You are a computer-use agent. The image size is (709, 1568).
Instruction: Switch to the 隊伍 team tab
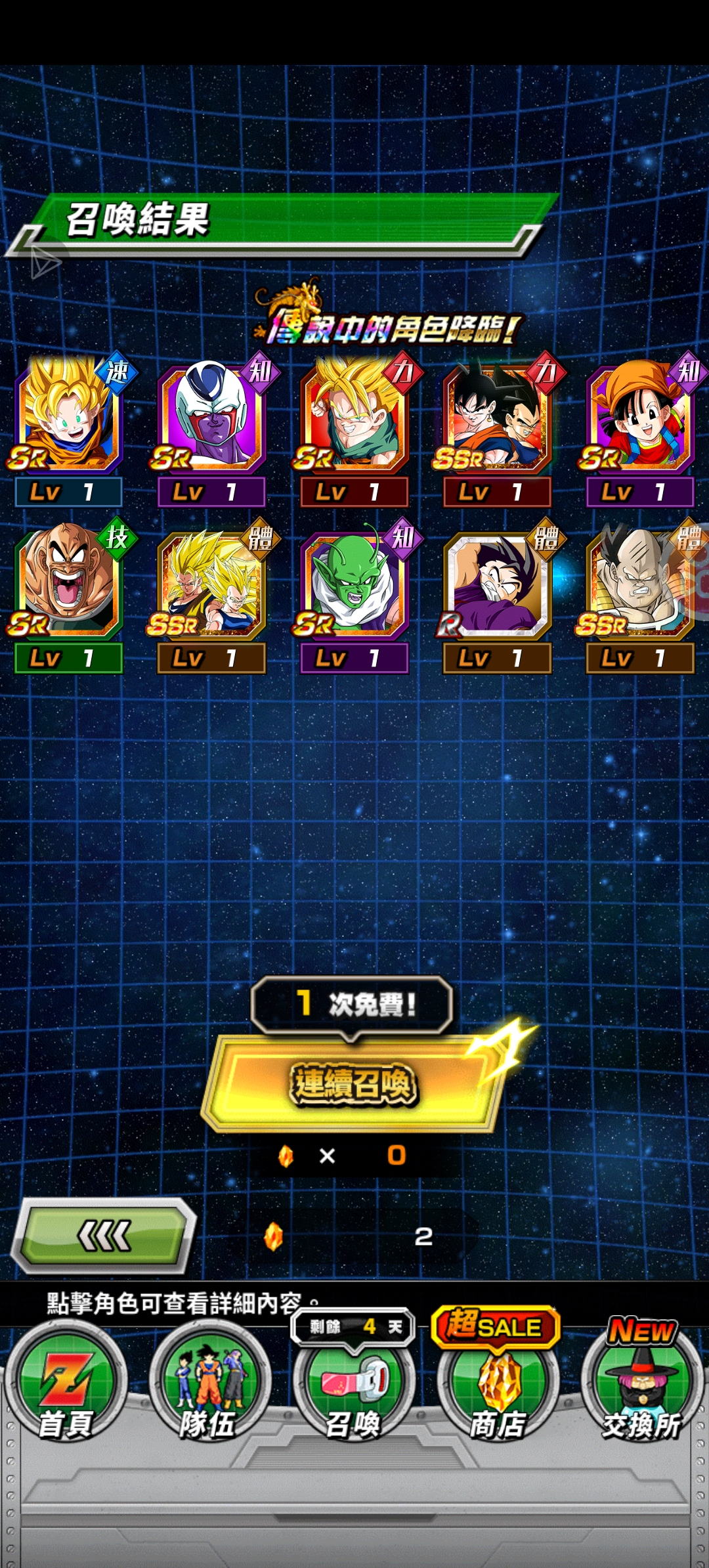pos(209,1387)
